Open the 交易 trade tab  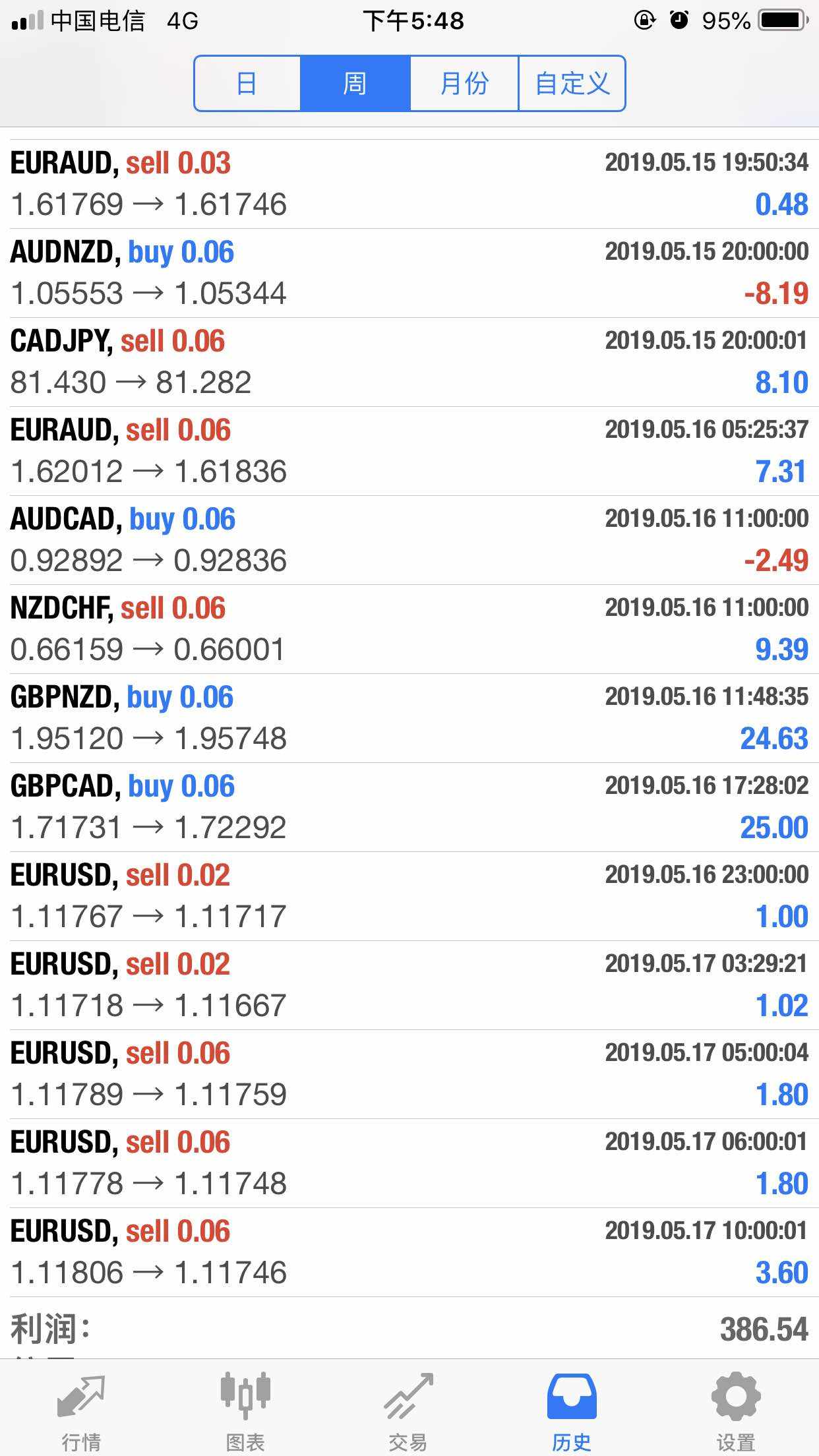409,1411
